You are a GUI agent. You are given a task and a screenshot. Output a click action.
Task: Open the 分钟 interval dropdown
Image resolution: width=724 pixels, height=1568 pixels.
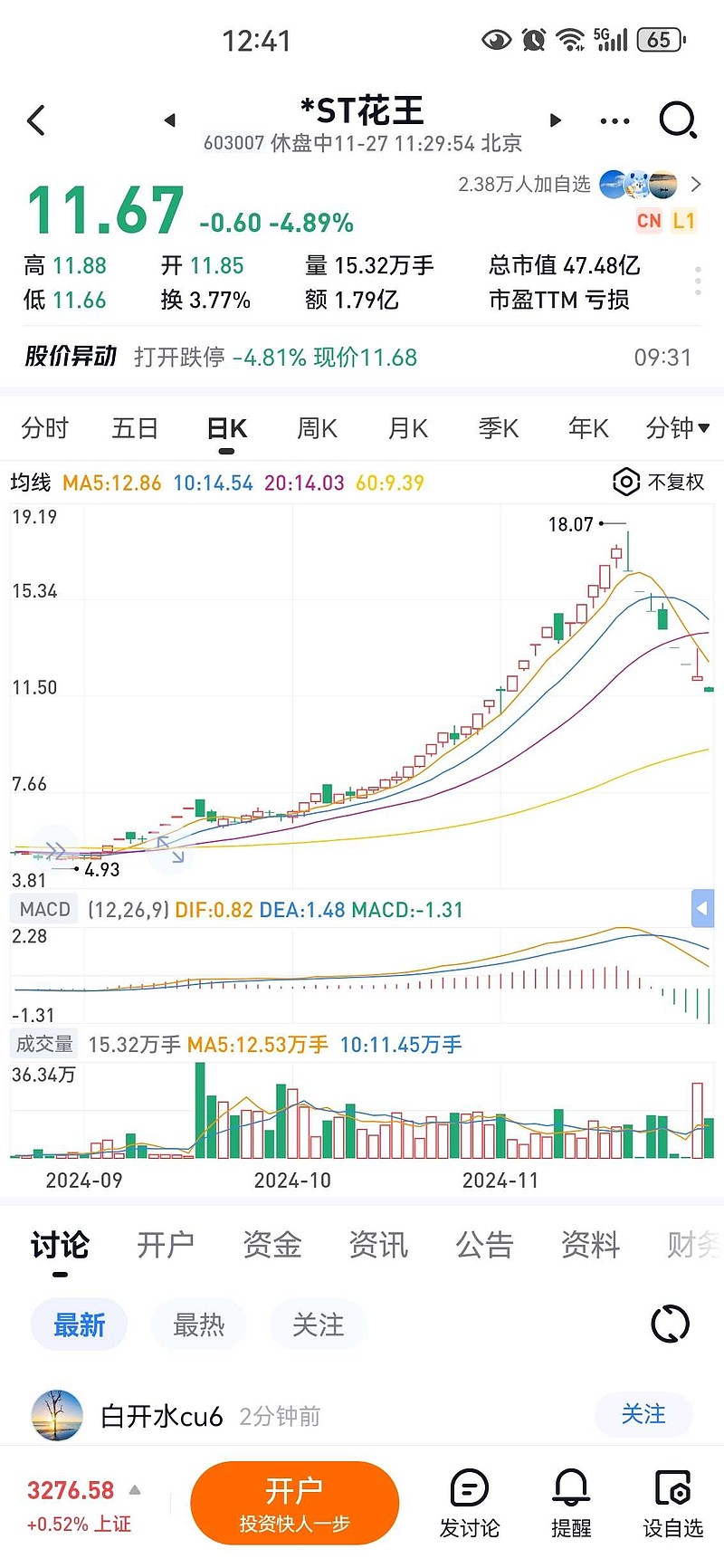pyautogui.click(x=677, y=428)
